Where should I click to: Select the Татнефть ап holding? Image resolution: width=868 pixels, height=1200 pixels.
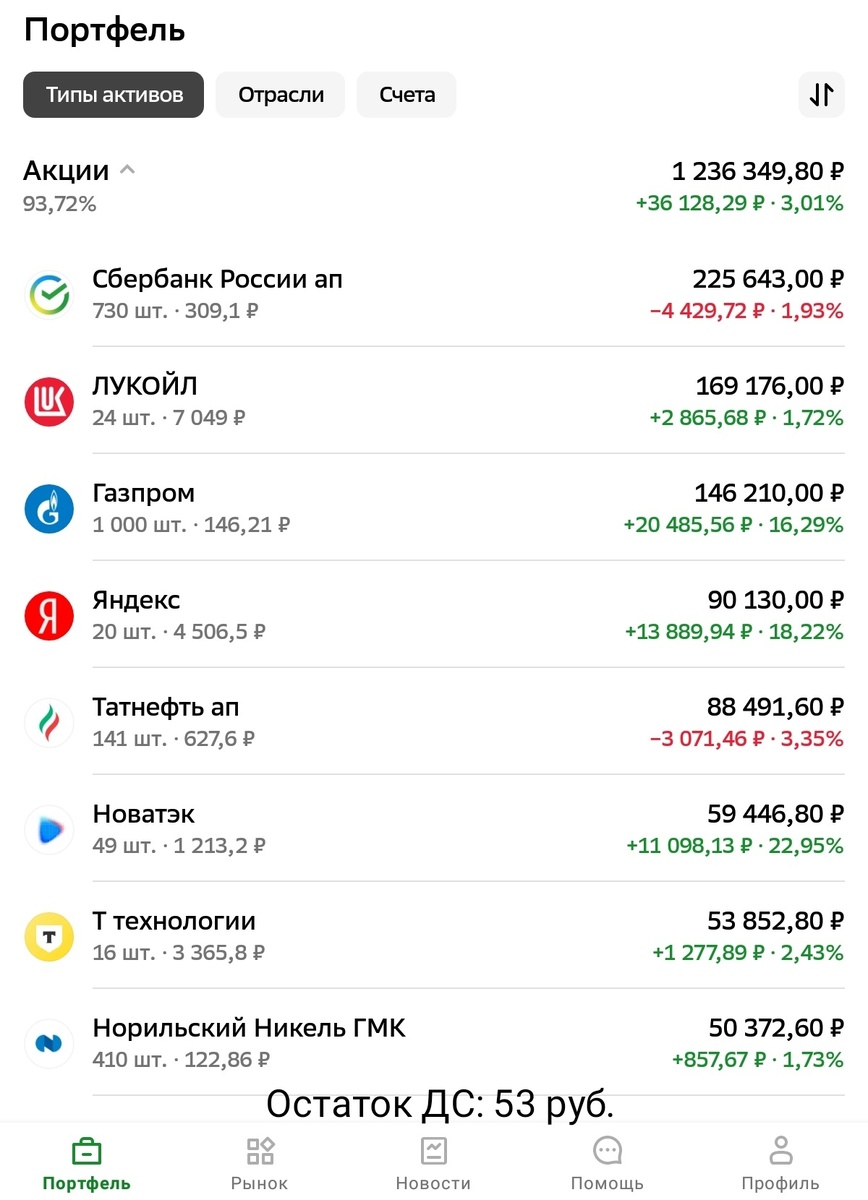tap(434, 722)
